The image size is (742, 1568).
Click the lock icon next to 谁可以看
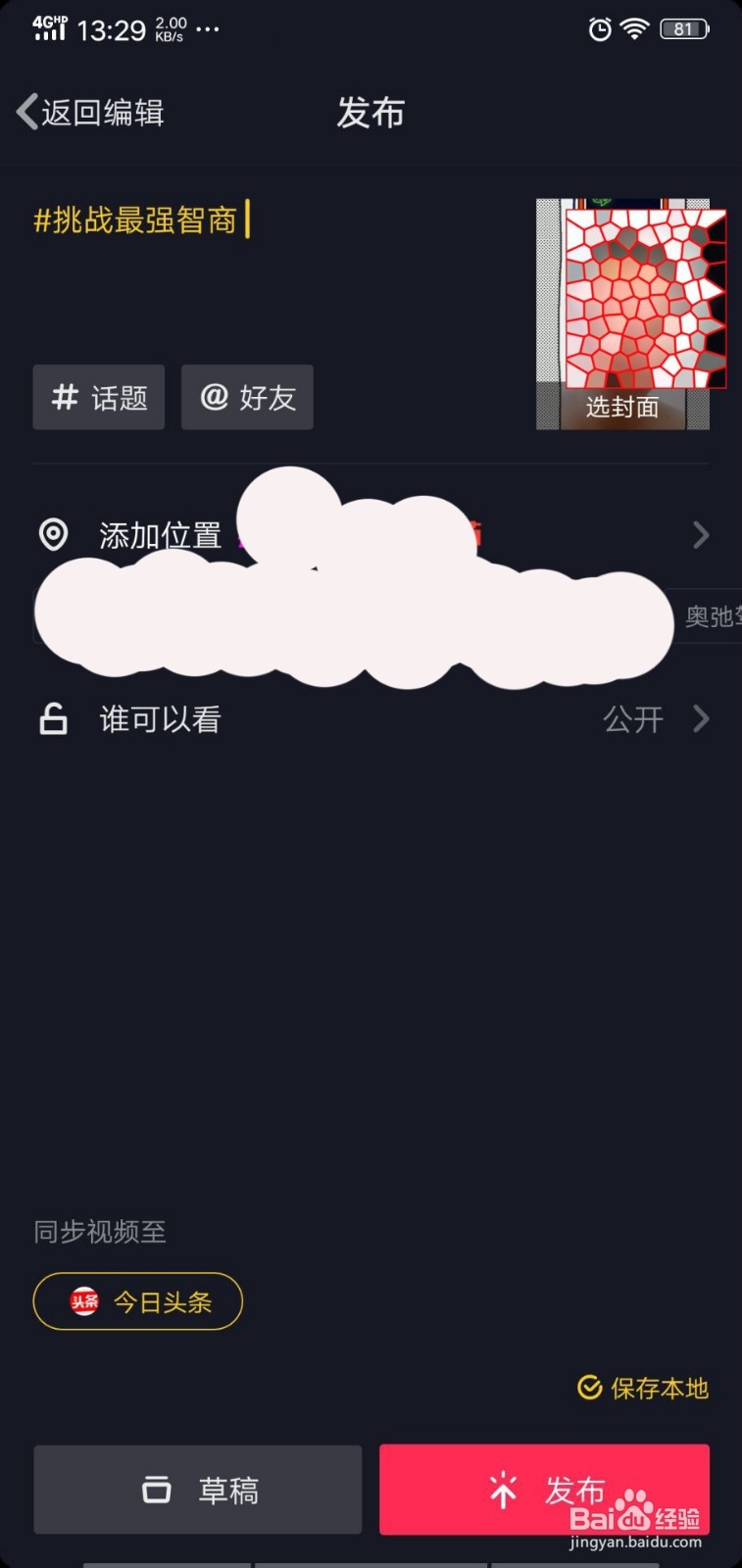pyautogui.click(x=54, y=718)
